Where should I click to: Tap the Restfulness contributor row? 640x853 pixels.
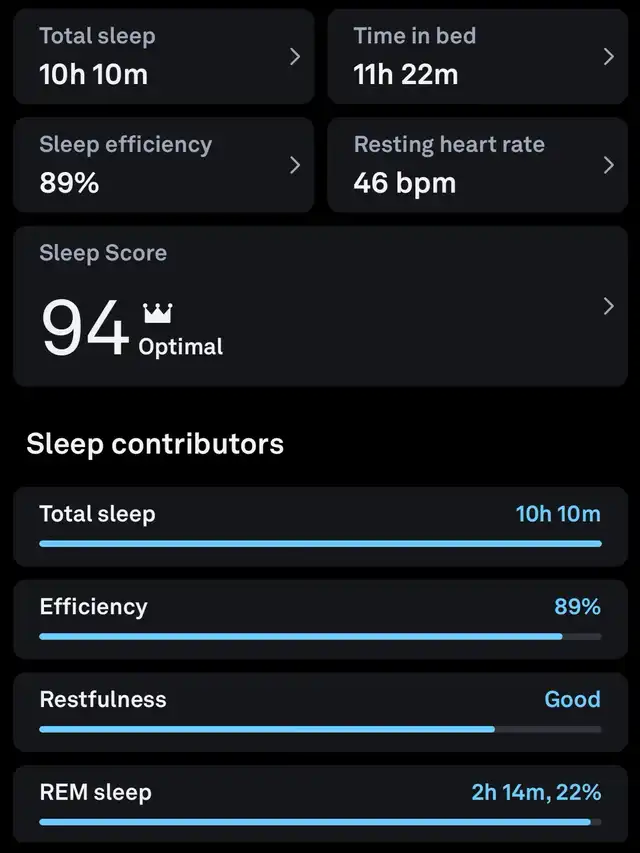pos(320,711)
